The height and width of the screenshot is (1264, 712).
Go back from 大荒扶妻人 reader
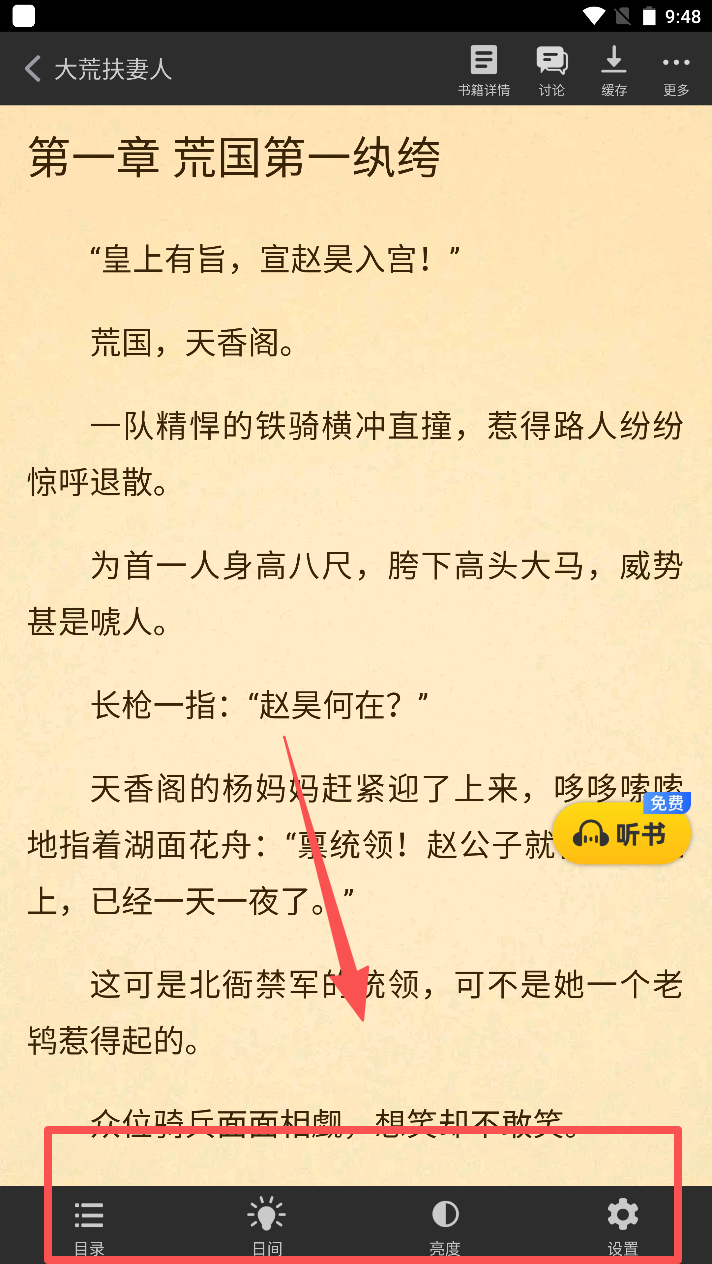click(x=33, y=69)
